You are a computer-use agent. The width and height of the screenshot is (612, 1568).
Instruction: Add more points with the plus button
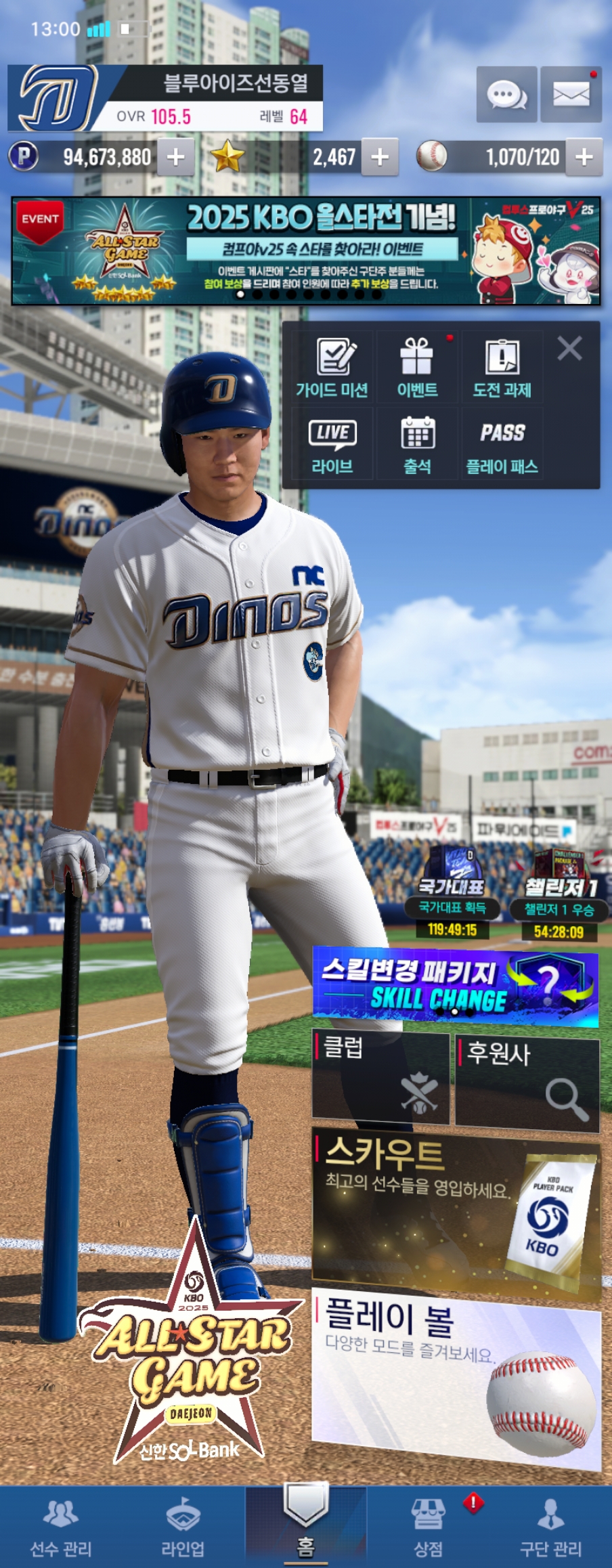coord(175,157)
